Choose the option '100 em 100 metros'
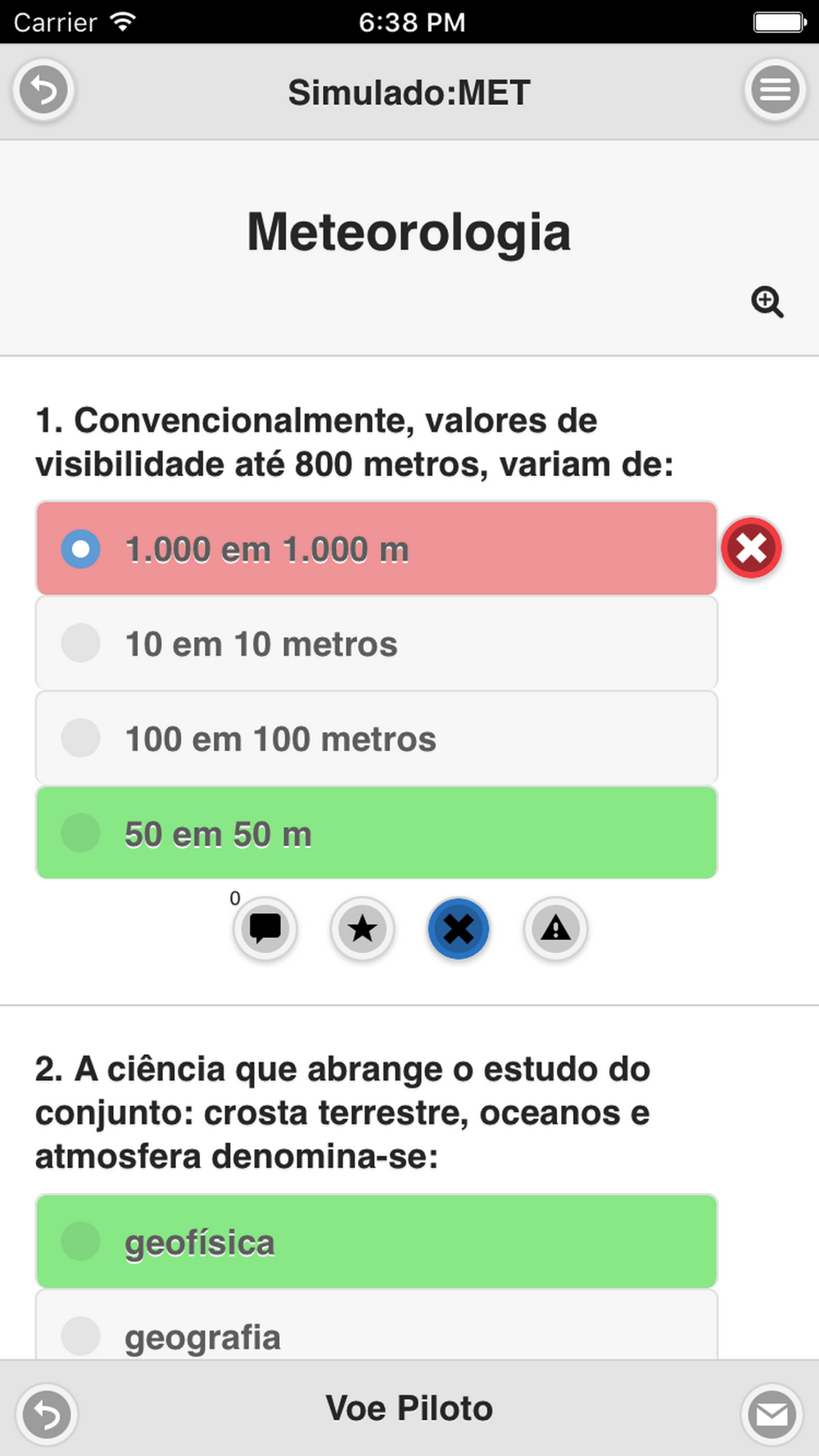Image resolution: width=819 pixels, height=1456 pixels. coord(377,739)
